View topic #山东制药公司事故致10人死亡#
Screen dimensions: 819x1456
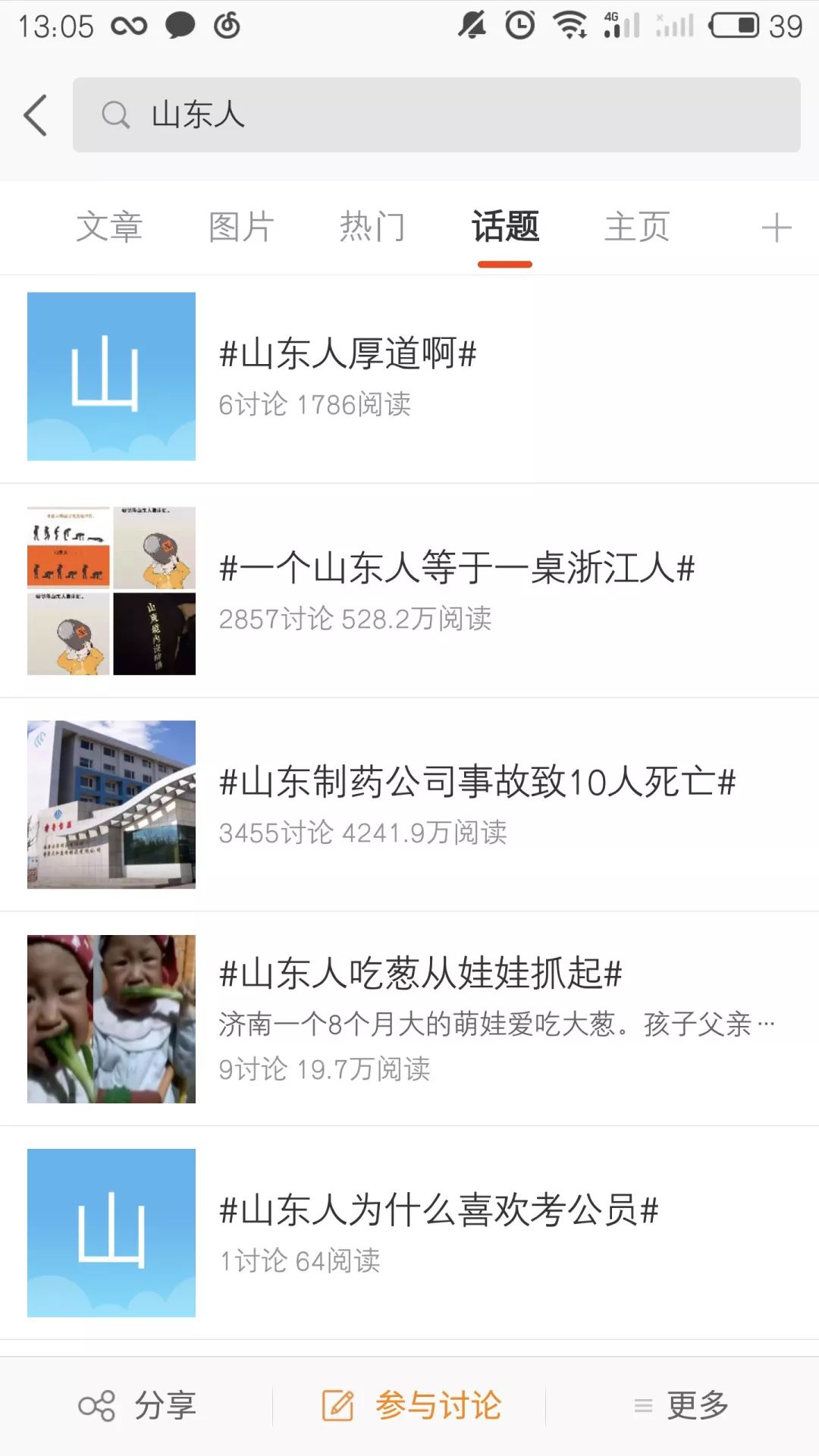477,783
